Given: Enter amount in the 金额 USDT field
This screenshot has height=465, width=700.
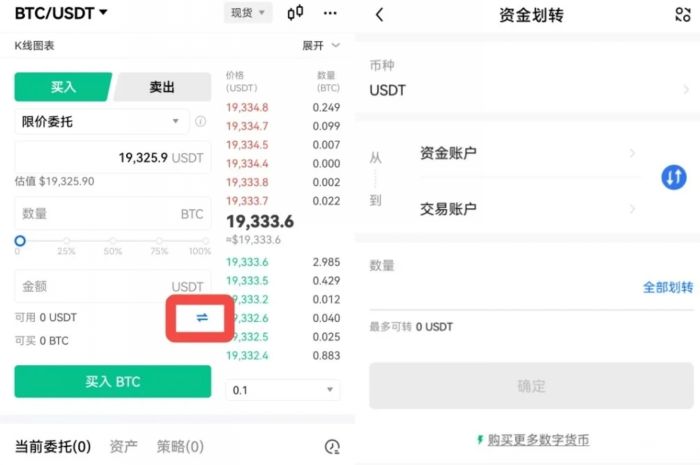Looking at the screenshot, I should 112,287.
